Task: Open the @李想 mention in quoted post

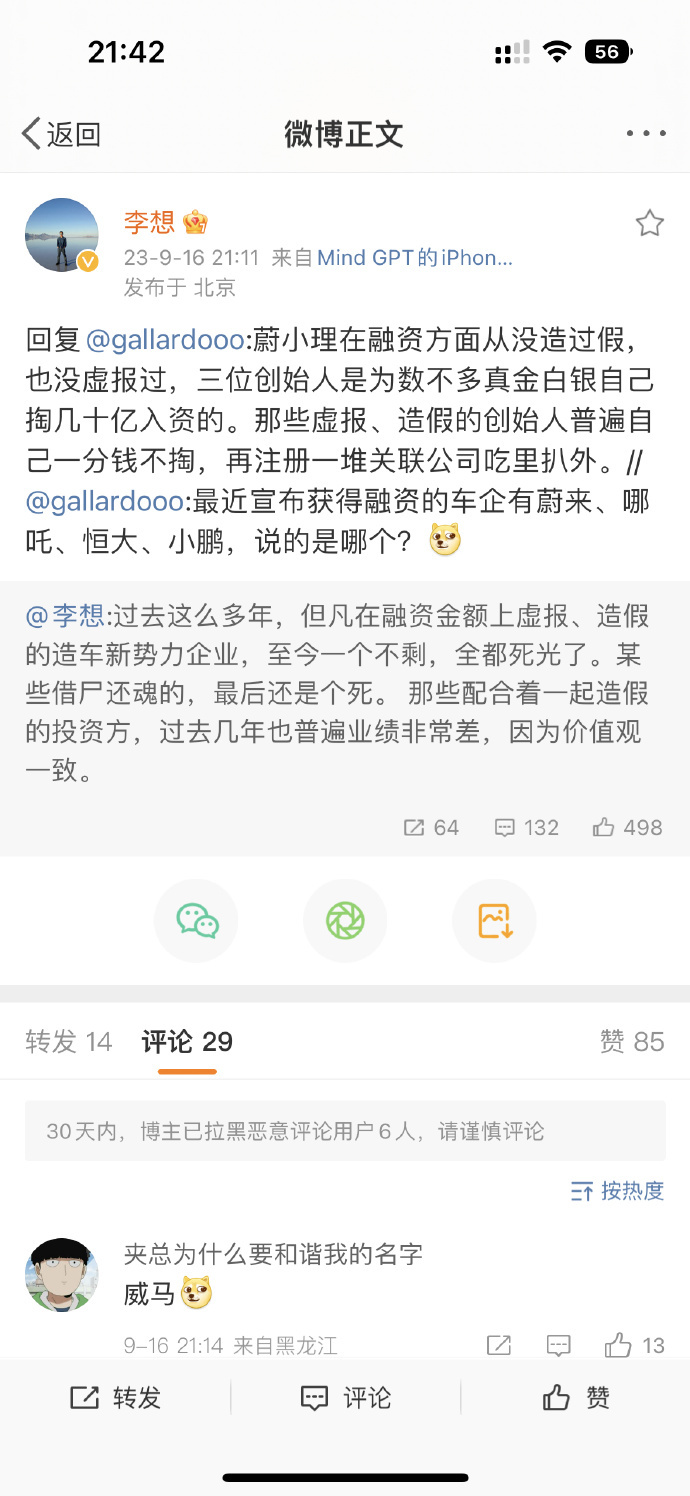Action: point(65,614)
